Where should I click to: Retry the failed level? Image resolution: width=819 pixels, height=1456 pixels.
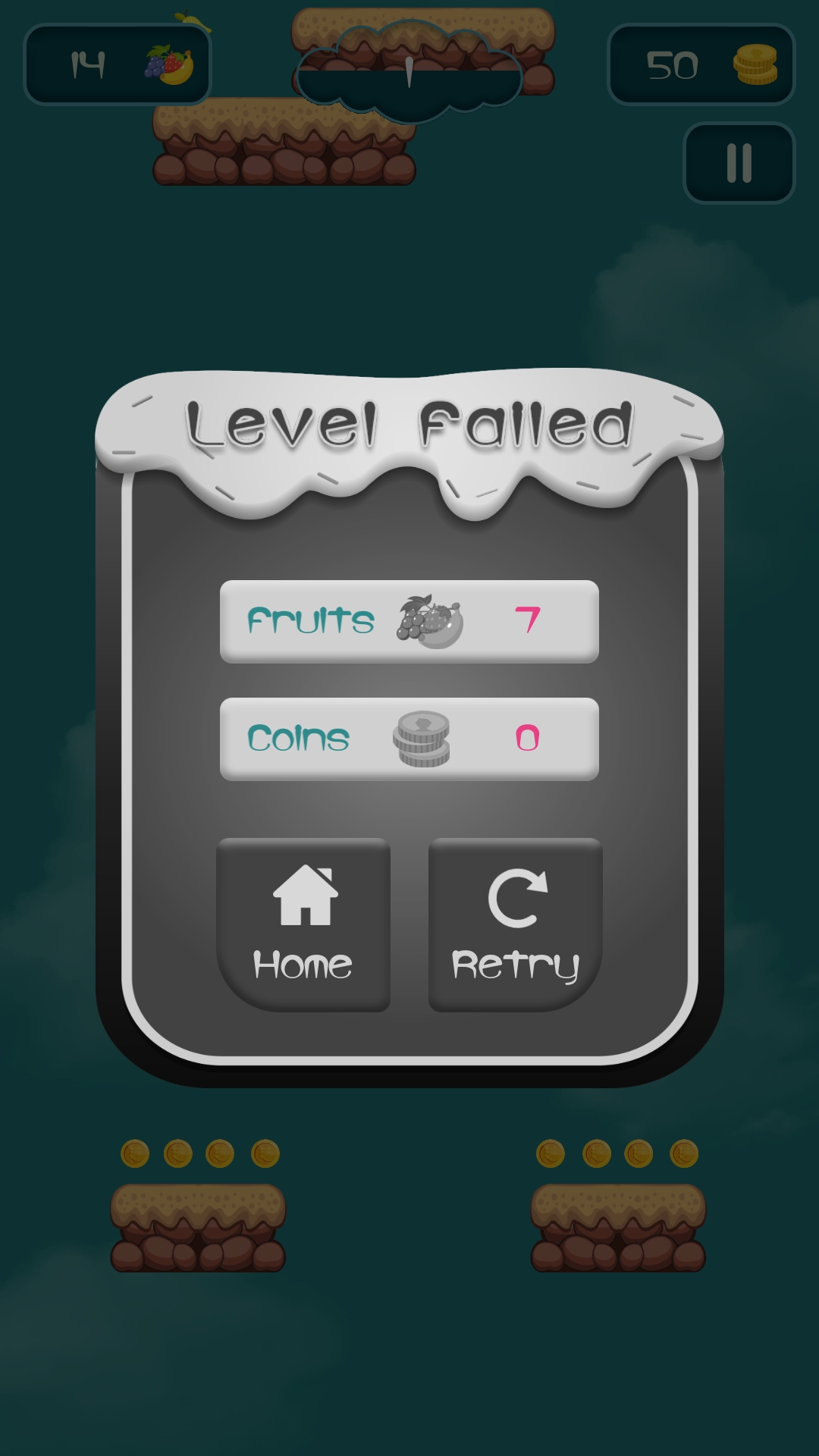point(516,924)
